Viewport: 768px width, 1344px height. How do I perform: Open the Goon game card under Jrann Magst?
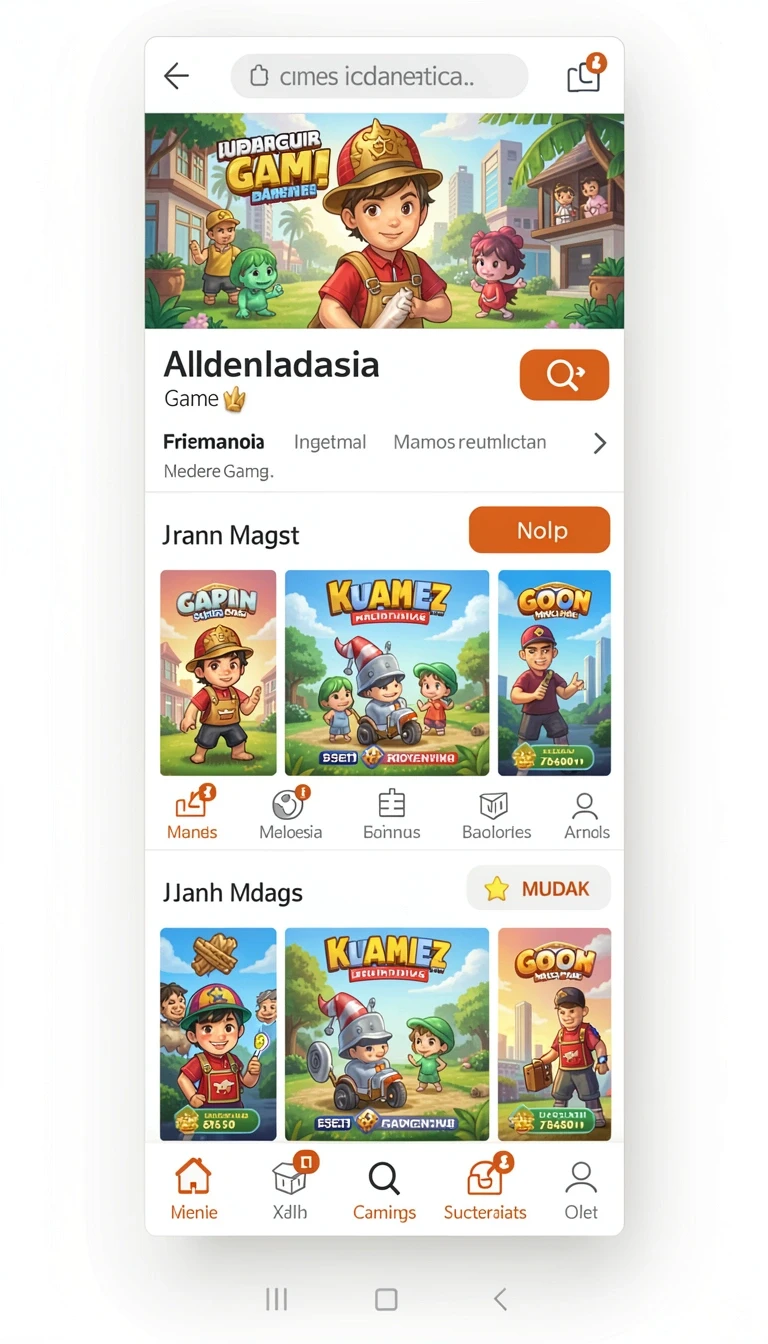(554, 673)
